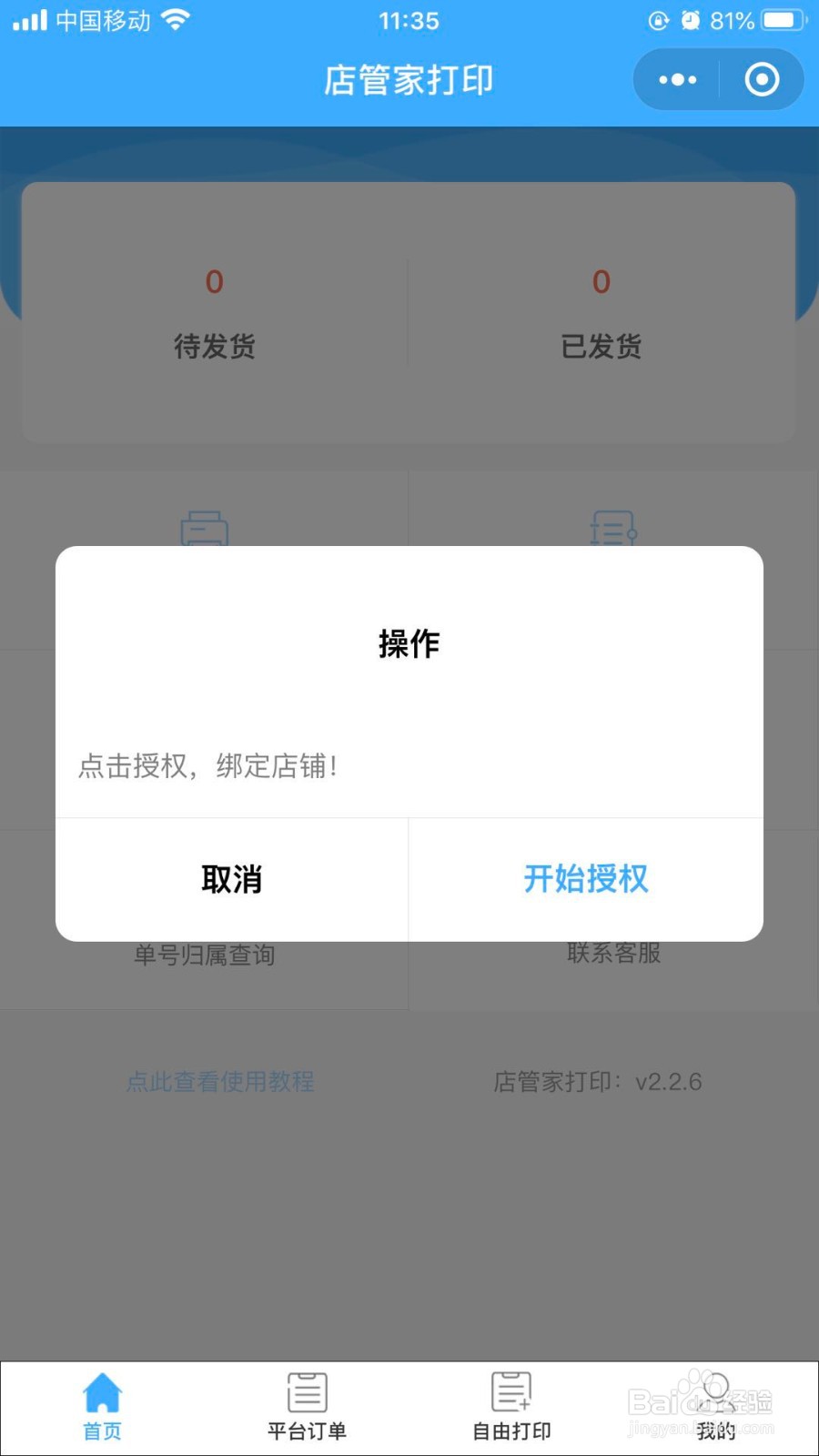Expand the 已发货 shipped section
This screenshot has width=819, height=1456.
pos(602,312)
